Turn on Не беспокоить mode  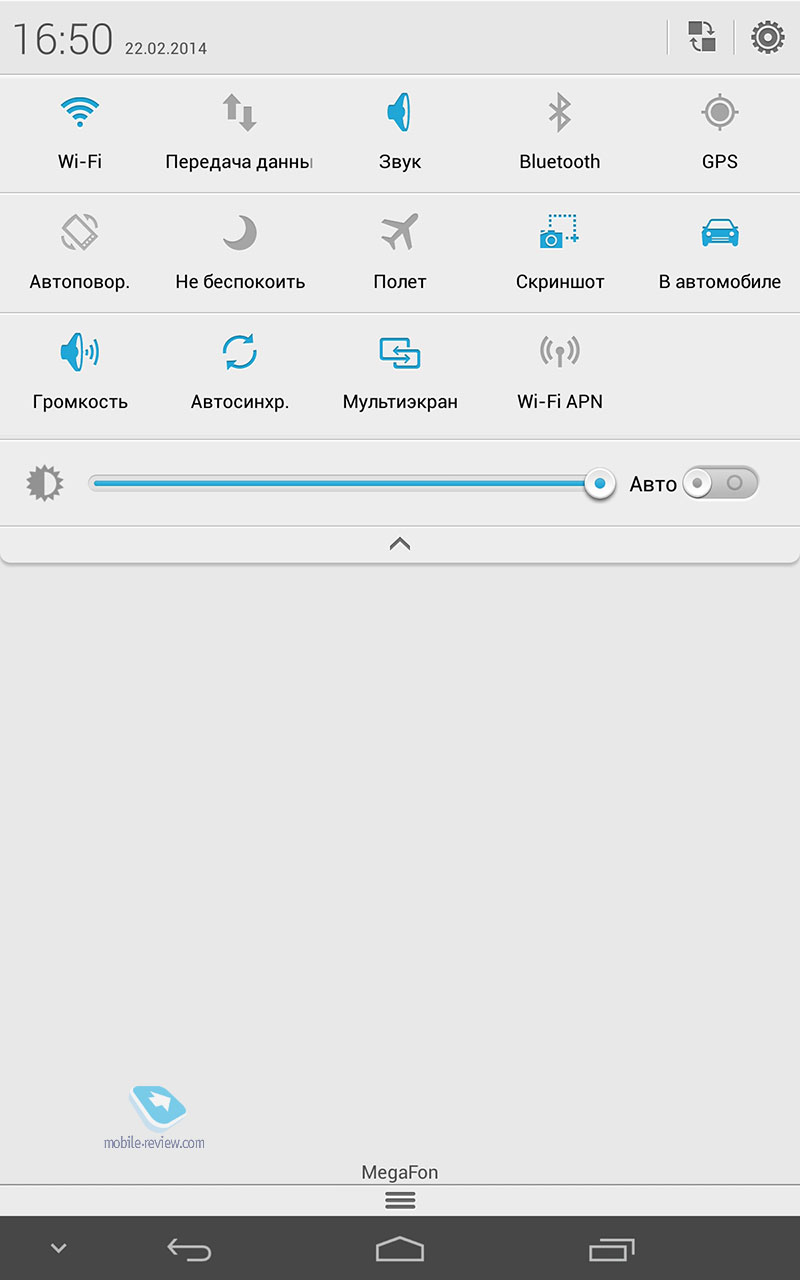pyautogui.click(x=240, y=252)
